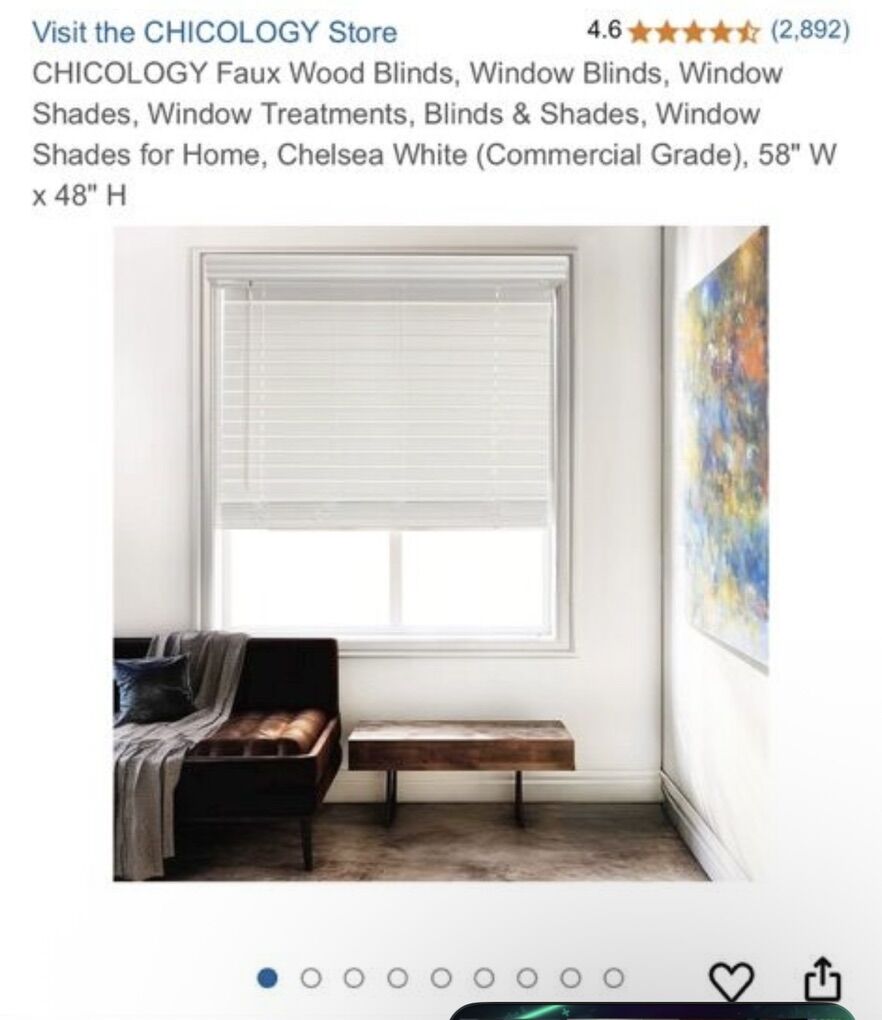This screenshot has width=882, height=1020.
Task: Visit the CHICOLOGY Store link
Action: (214, 32)
